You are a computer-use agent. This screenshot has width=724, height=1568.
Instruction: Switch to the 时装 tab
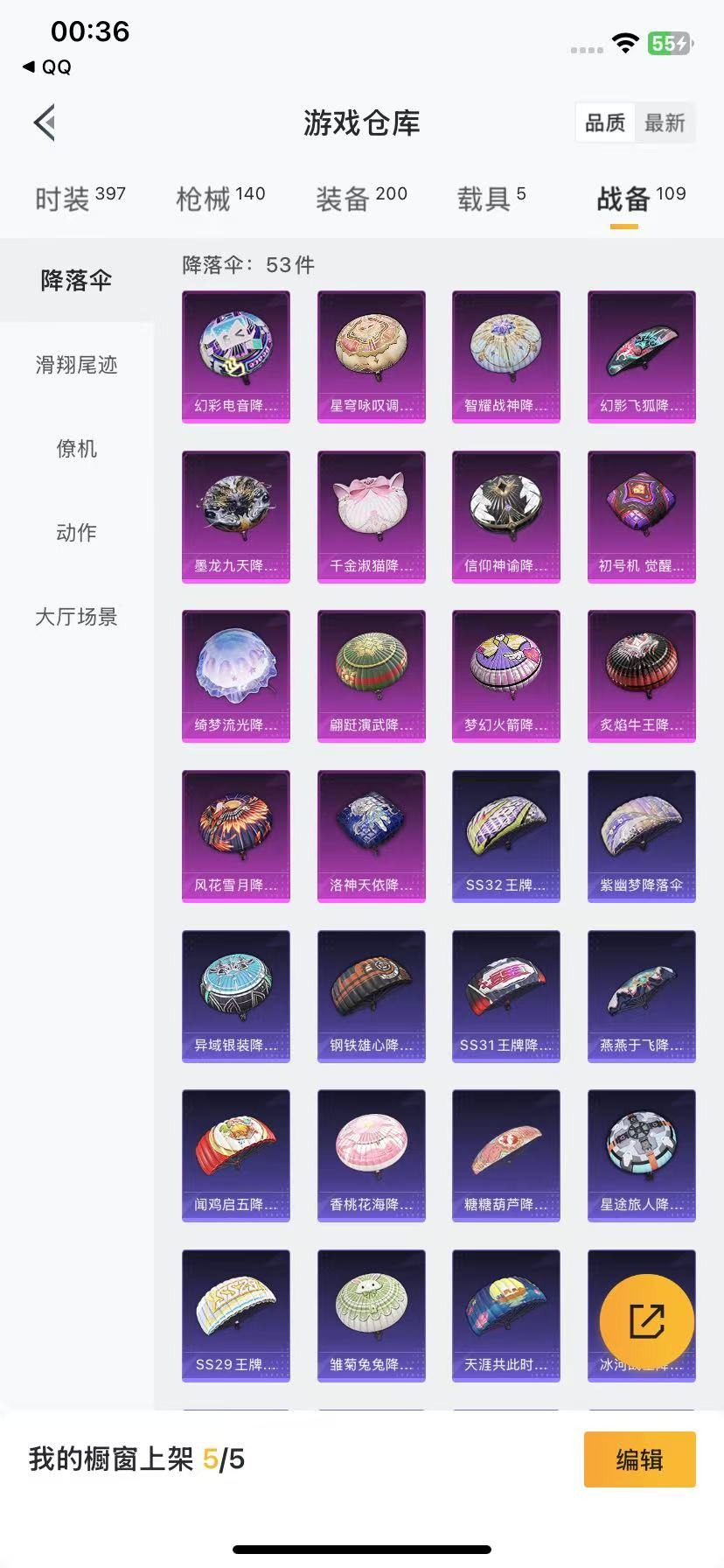pos(80,199)
